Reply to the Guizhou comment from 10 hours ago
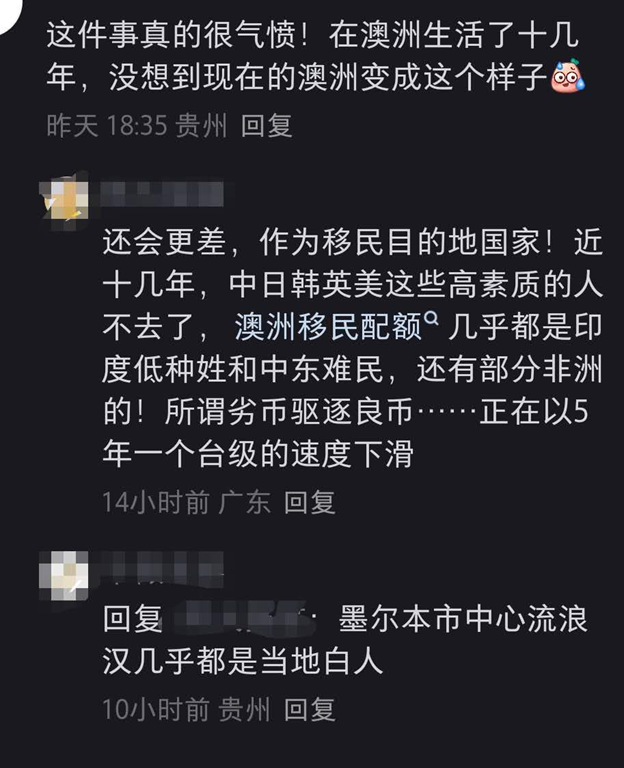 (x=309, y=710)
